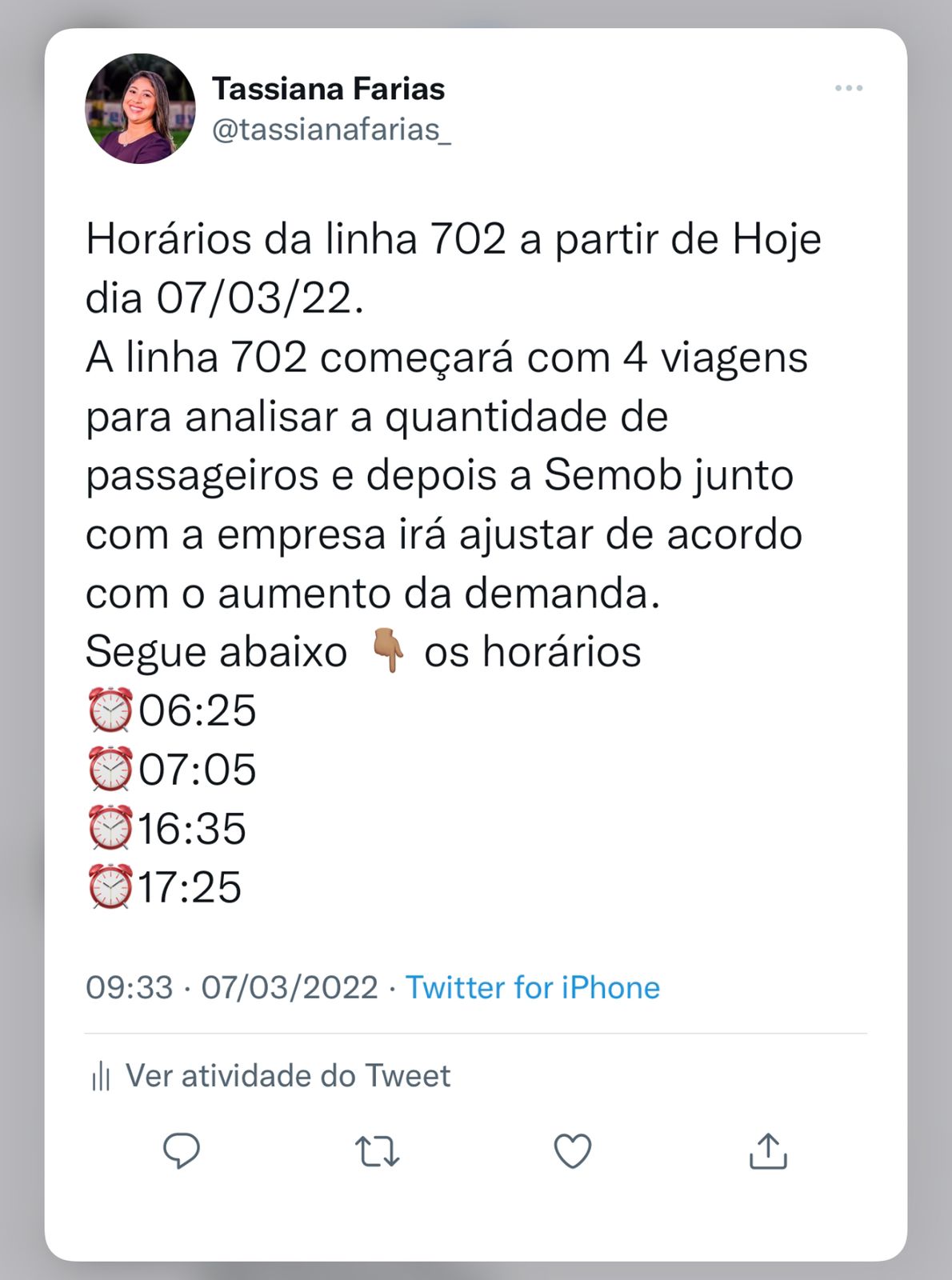The height and width of the screenshot is (1280, 952).
Task: Open the tweet's three-dot overflow menu
Action: [x=848, y=88]
